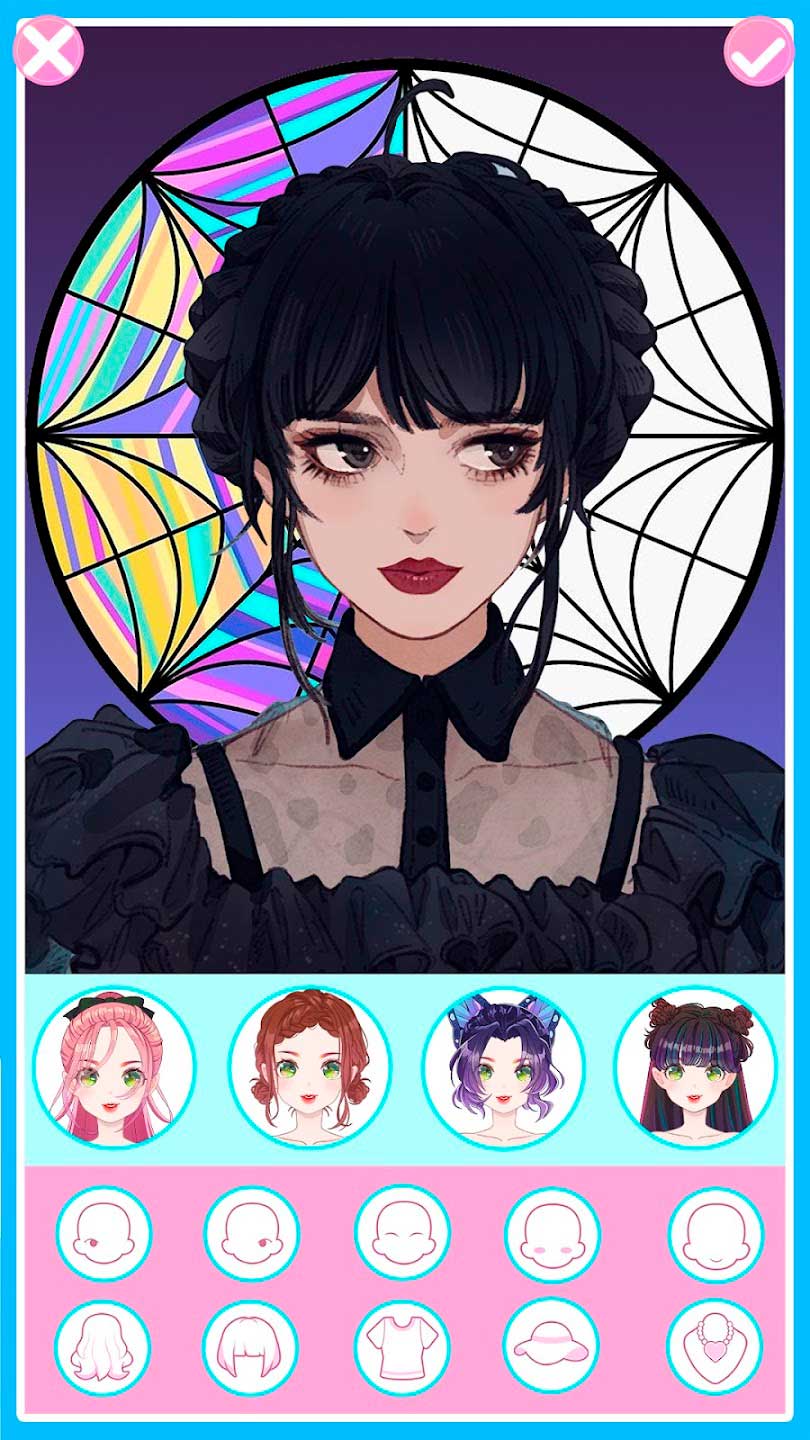Confirm the look with the checkmark
Image resolution: width=810 pixels, height=1440 pixels.
[x=758, y=52]
